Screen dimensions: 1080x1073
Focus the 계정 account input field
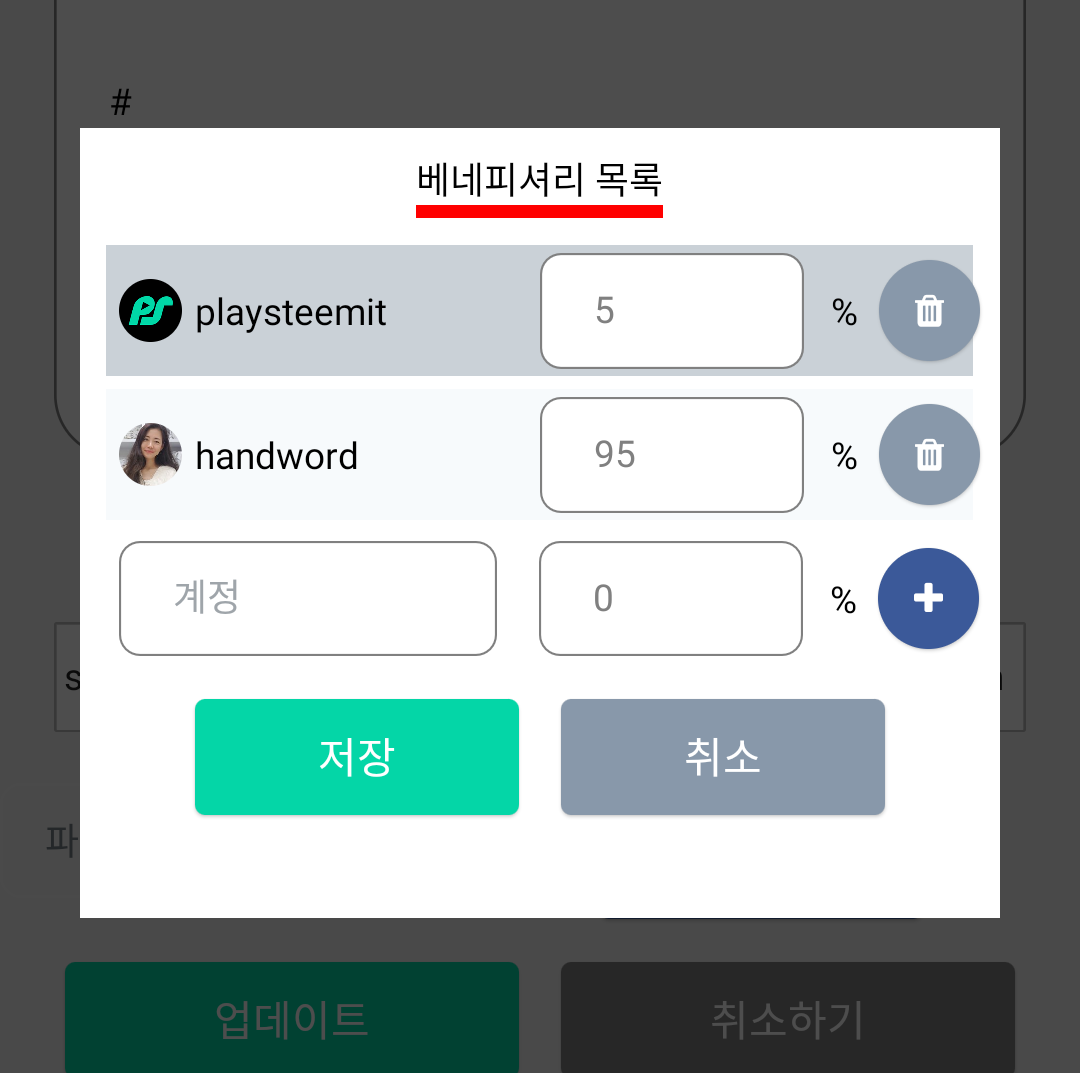(x=308, y=598)
